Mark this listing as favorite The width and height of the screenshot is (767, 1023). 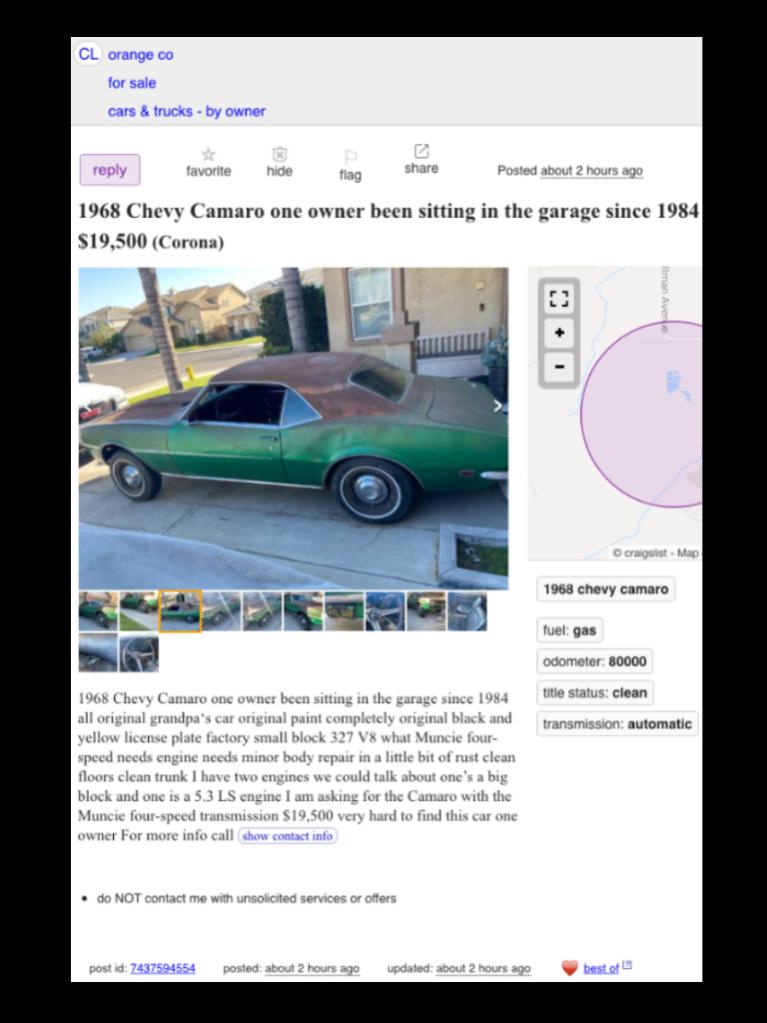tap(208, 162)
